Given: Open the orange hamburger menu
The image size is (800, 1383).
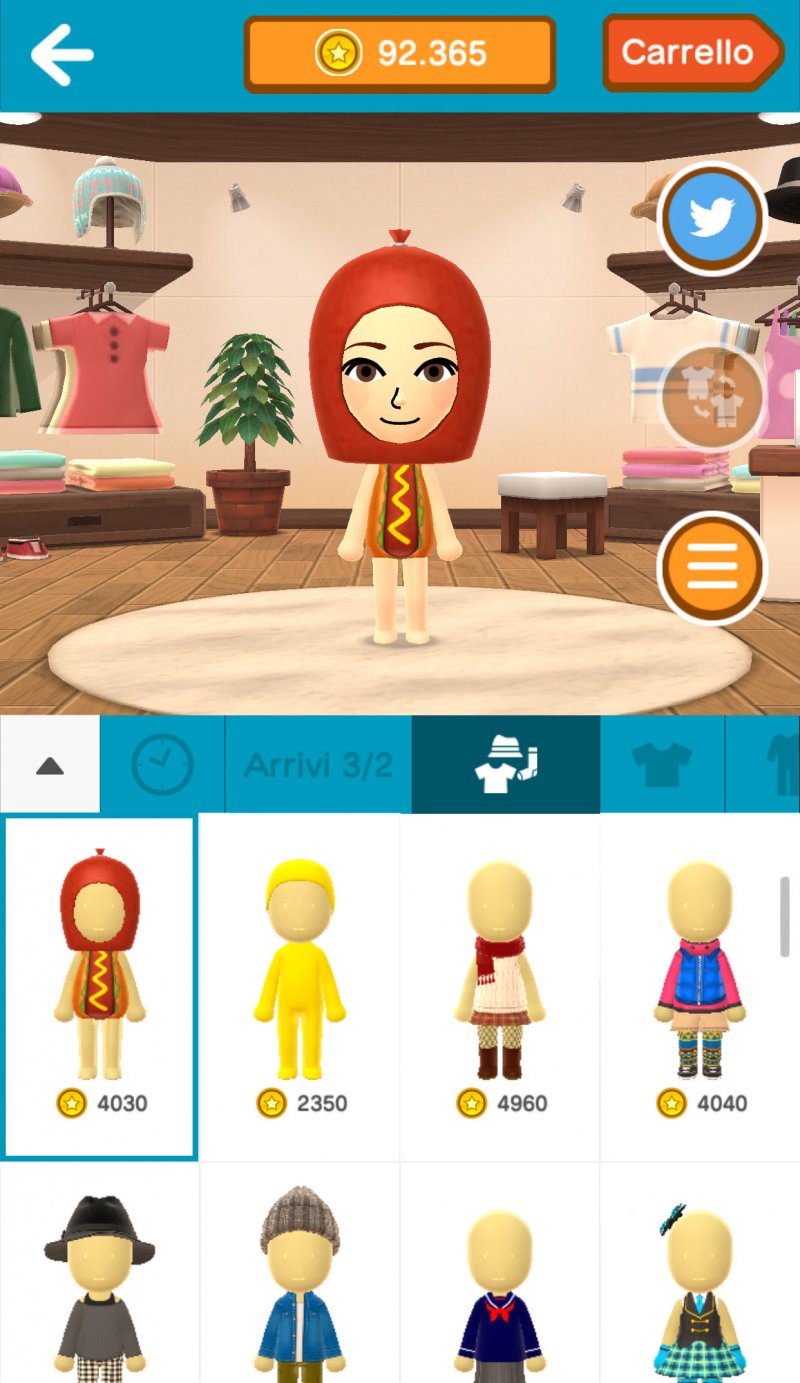Looking at the screenshot, I should pyautogui.click(x=712, y=568).
